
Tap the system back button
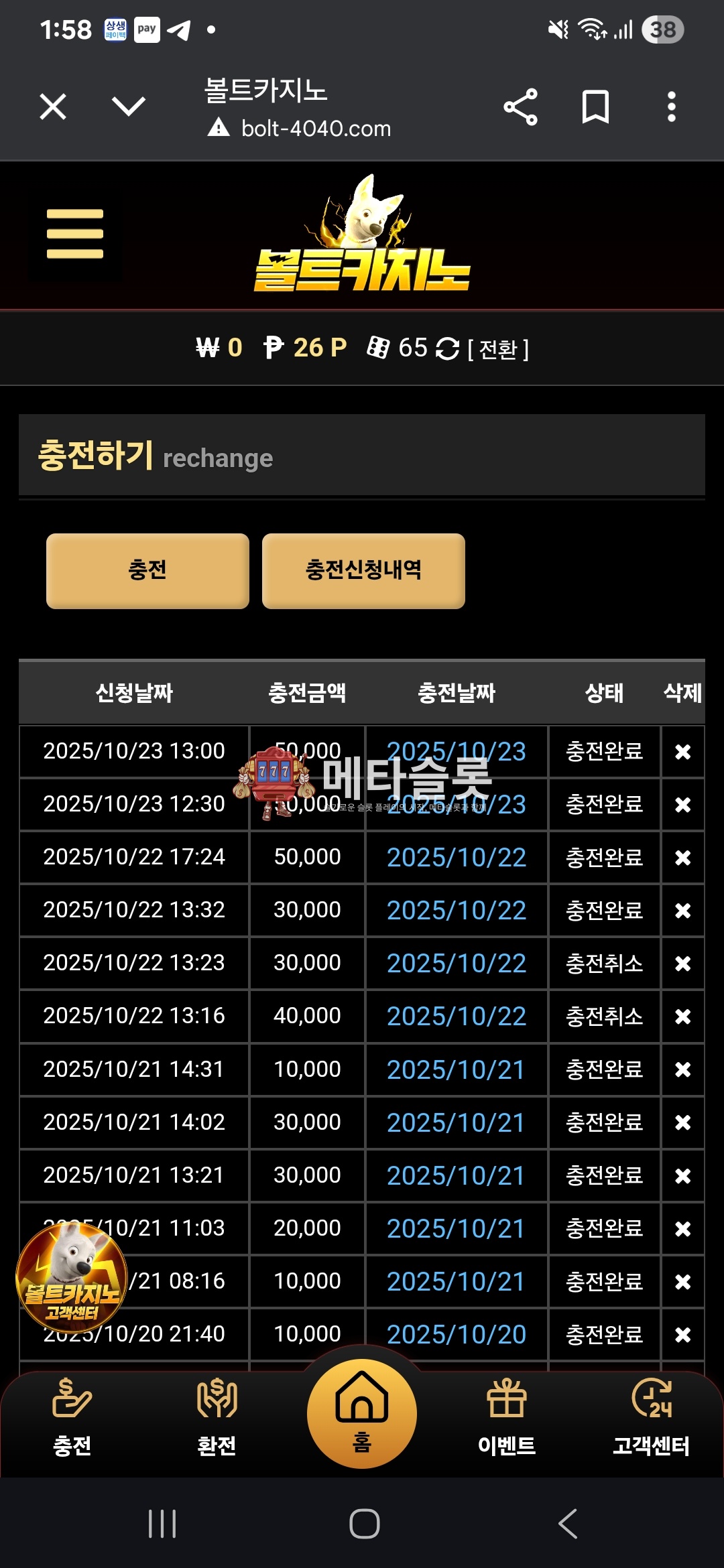point(567,1524)
